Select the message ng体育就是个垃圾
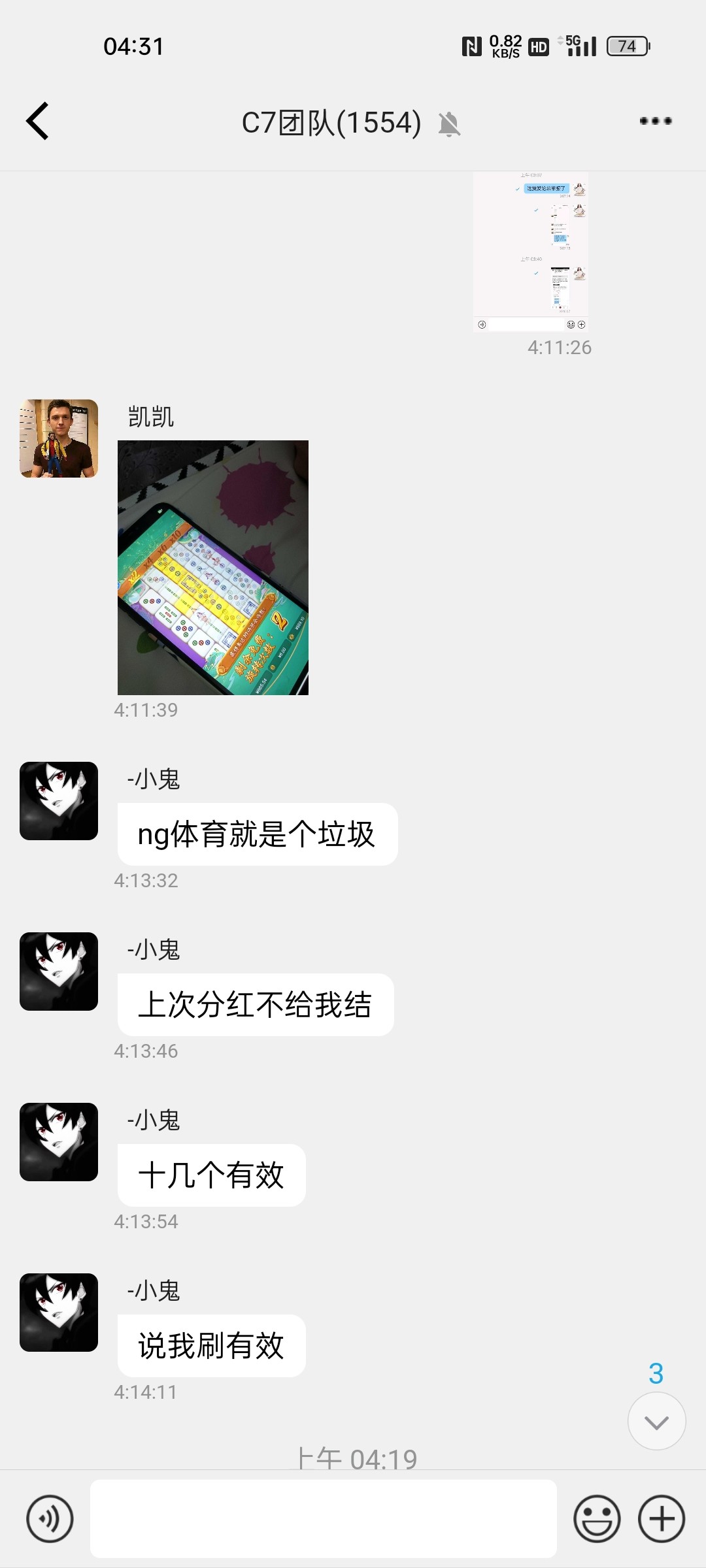 pyautogui.click(x=258, y=834)
